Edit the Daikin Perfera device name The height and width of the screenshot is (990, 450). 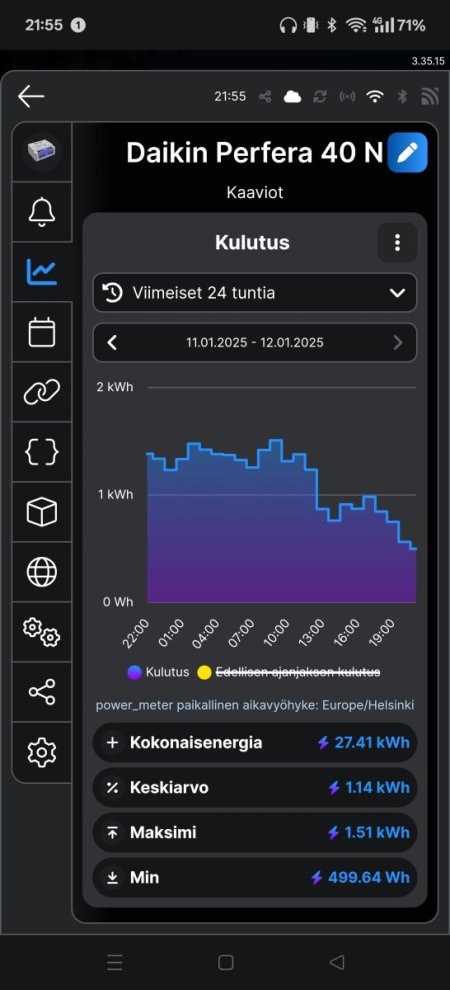coord(407,153)
